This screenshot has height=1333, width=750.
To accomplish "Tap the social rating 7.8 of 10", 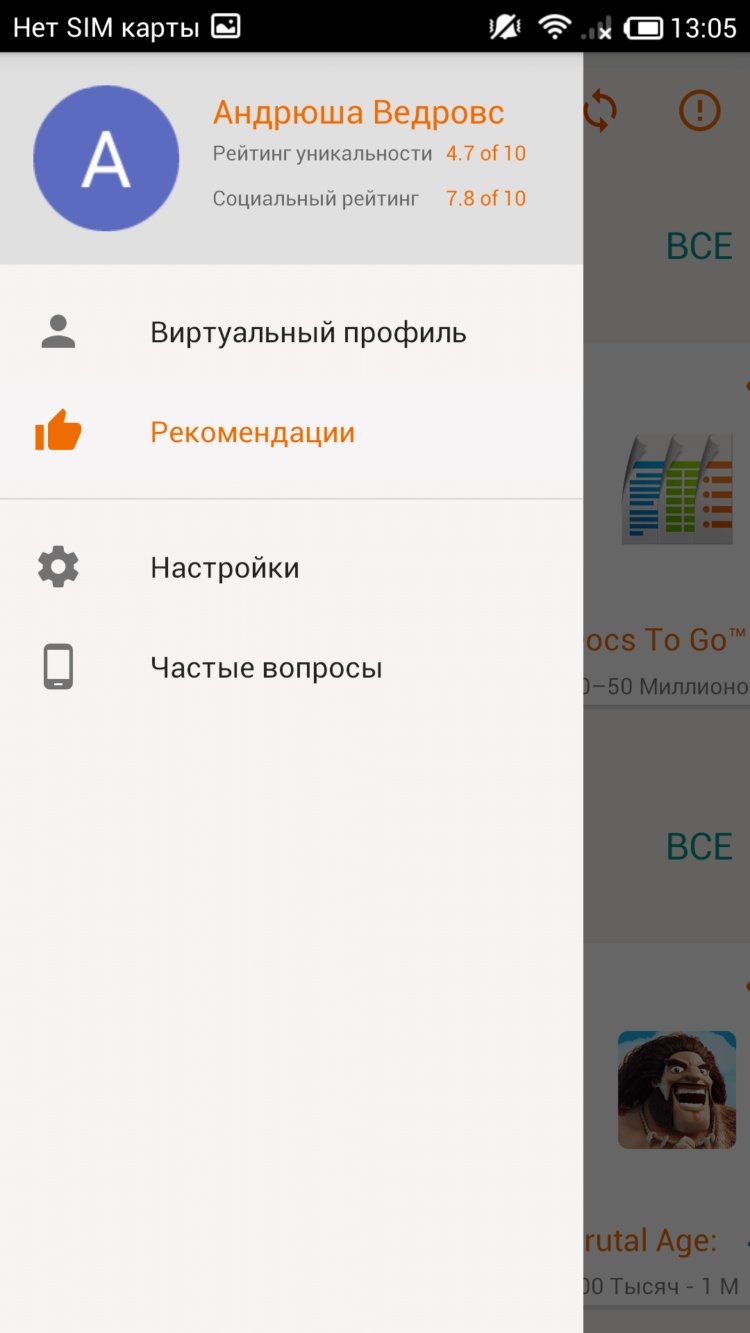I will [x=484, y=198].
